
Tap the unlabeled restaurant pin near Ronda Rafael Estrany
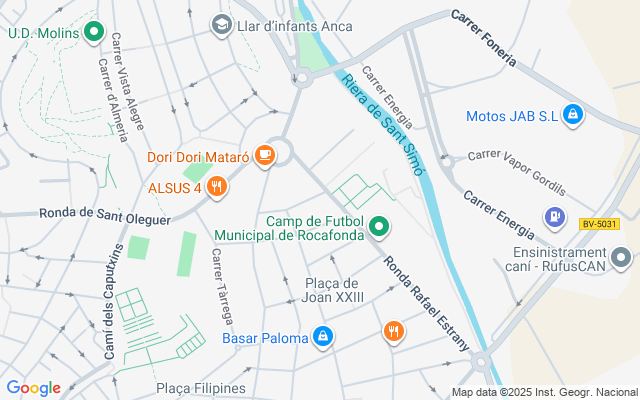(x=394, y=332)
